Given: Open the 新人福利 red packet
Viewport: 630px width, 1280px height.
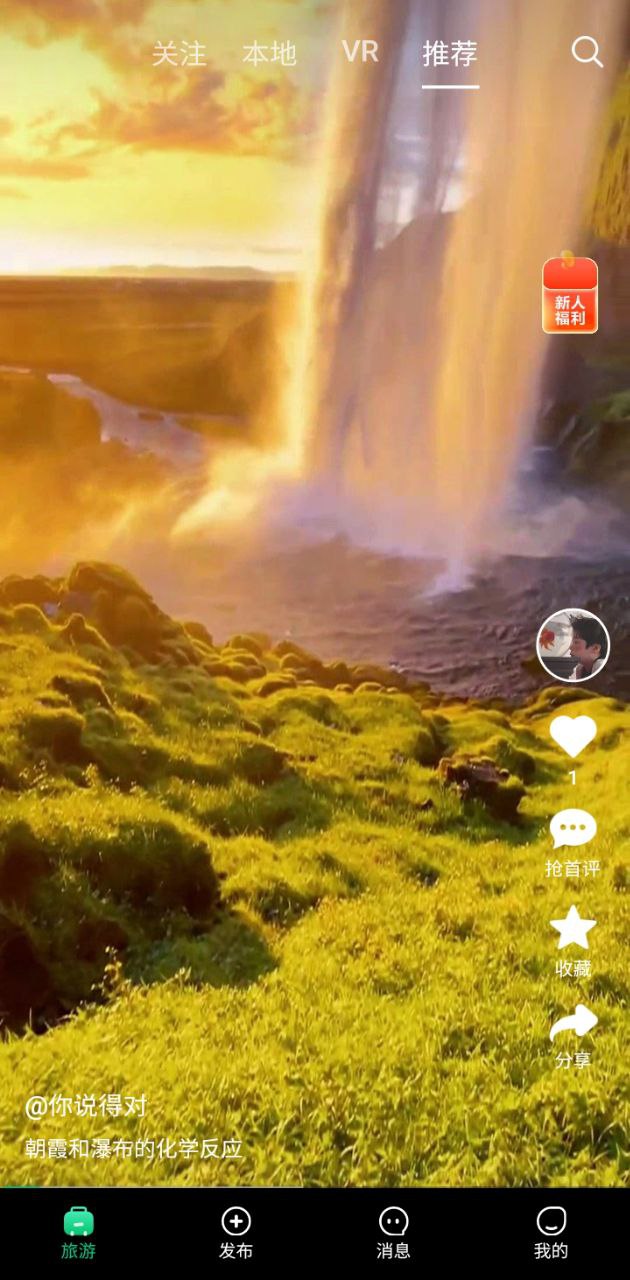Looking at the screenshot, I should coord(570,295).
